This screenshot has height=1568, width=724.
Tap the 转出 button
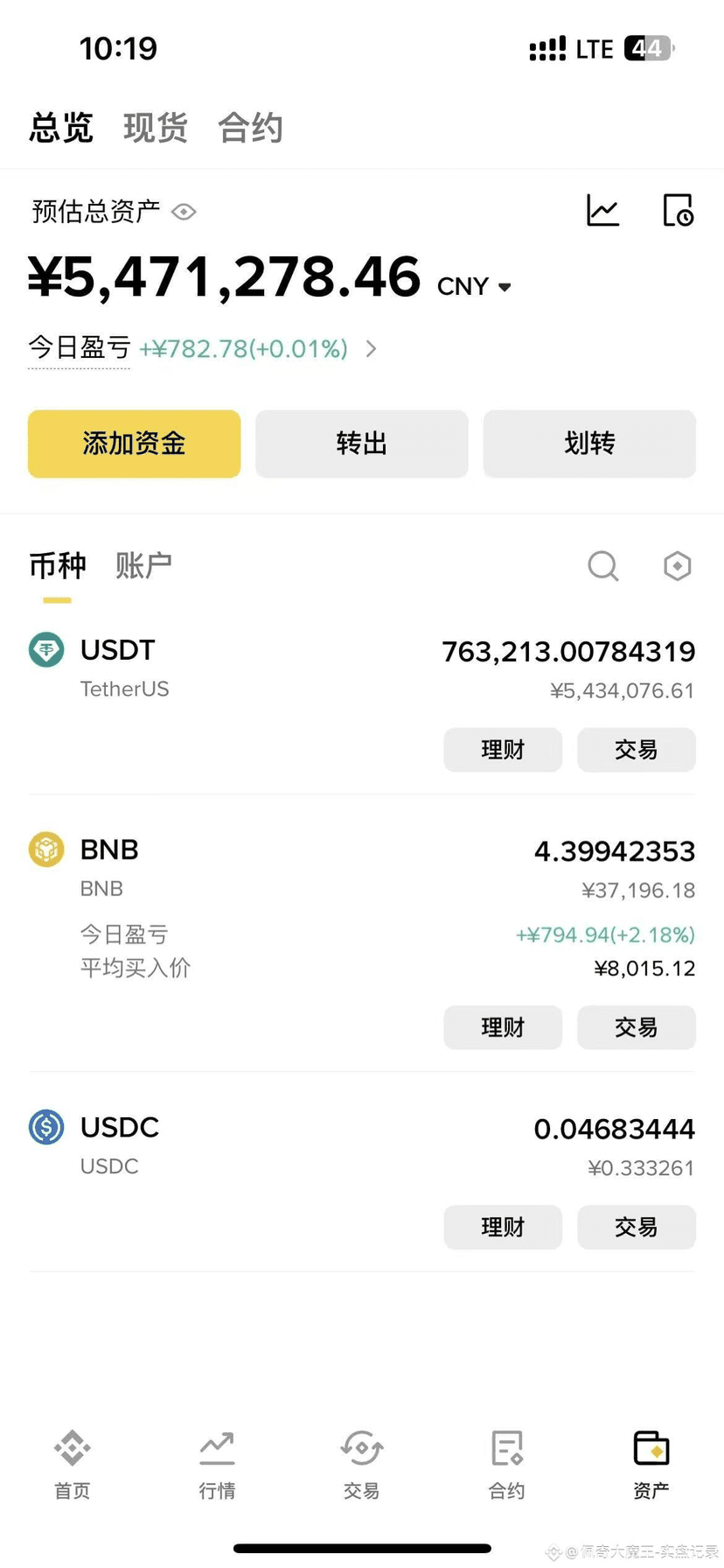point(361,444)
